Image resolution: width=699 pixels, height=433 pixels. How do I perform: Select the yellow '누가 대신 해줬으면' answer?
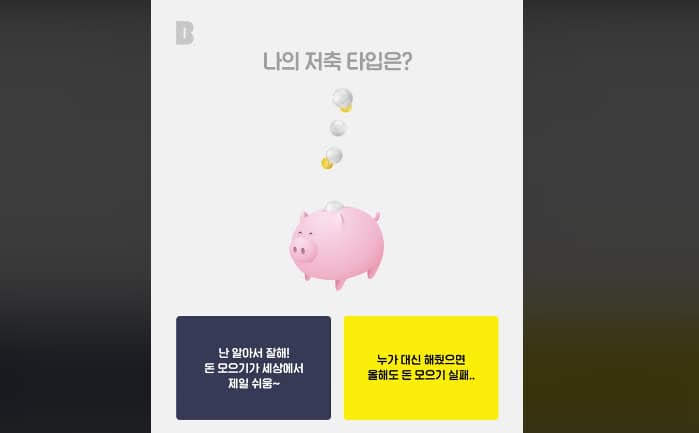tap(420, 368)
